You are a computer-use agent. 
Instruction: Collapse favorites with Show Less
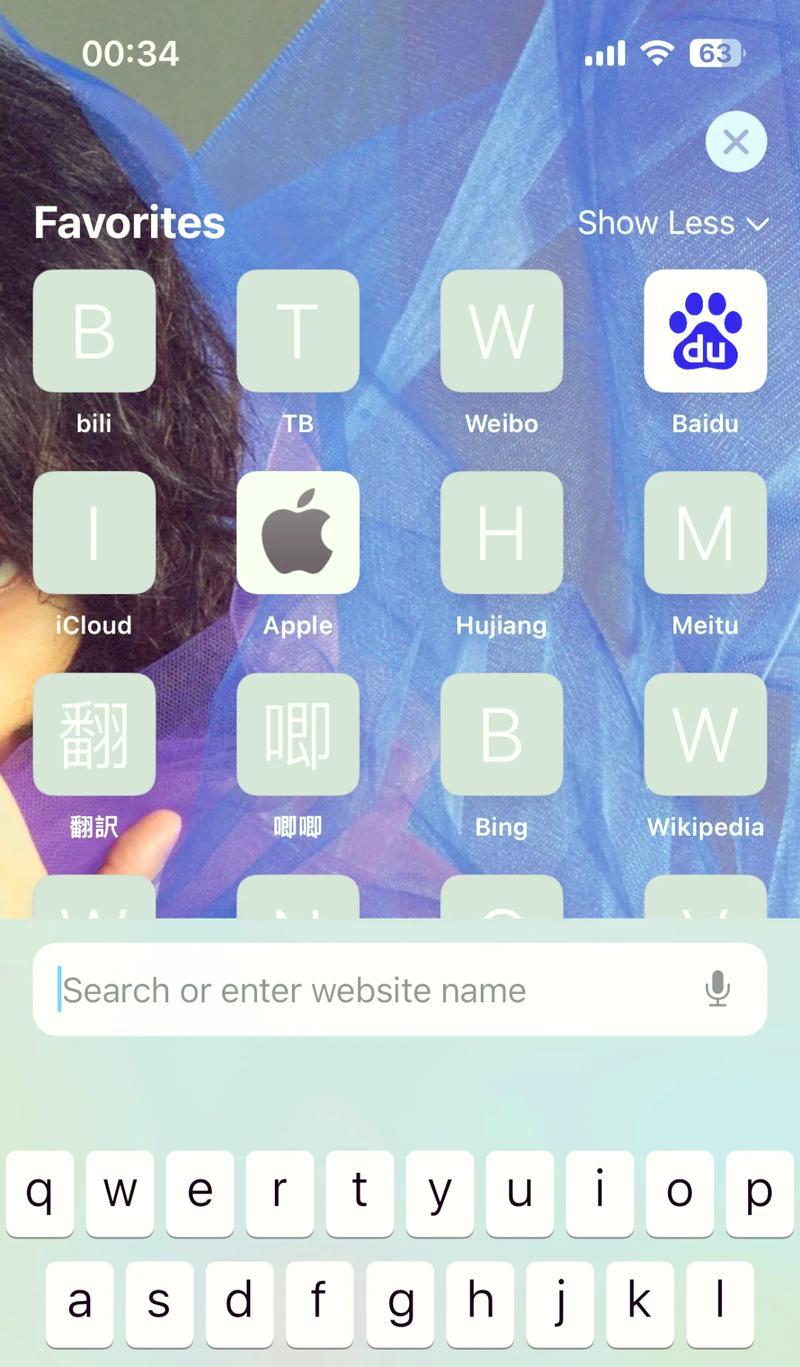(672, 223)
